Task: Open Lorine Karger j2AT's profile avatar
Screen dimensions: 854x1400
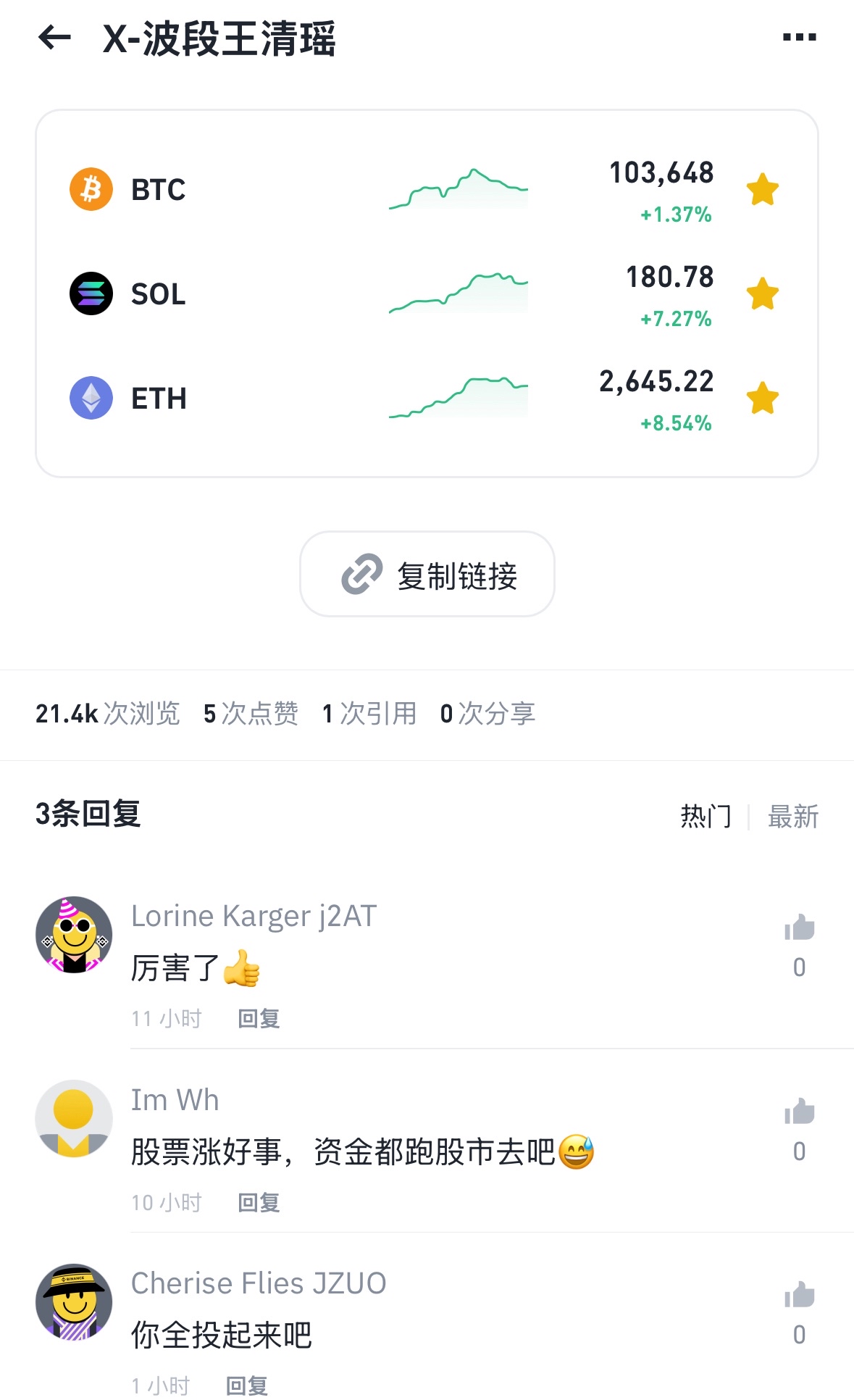Action: pos(74,935)
